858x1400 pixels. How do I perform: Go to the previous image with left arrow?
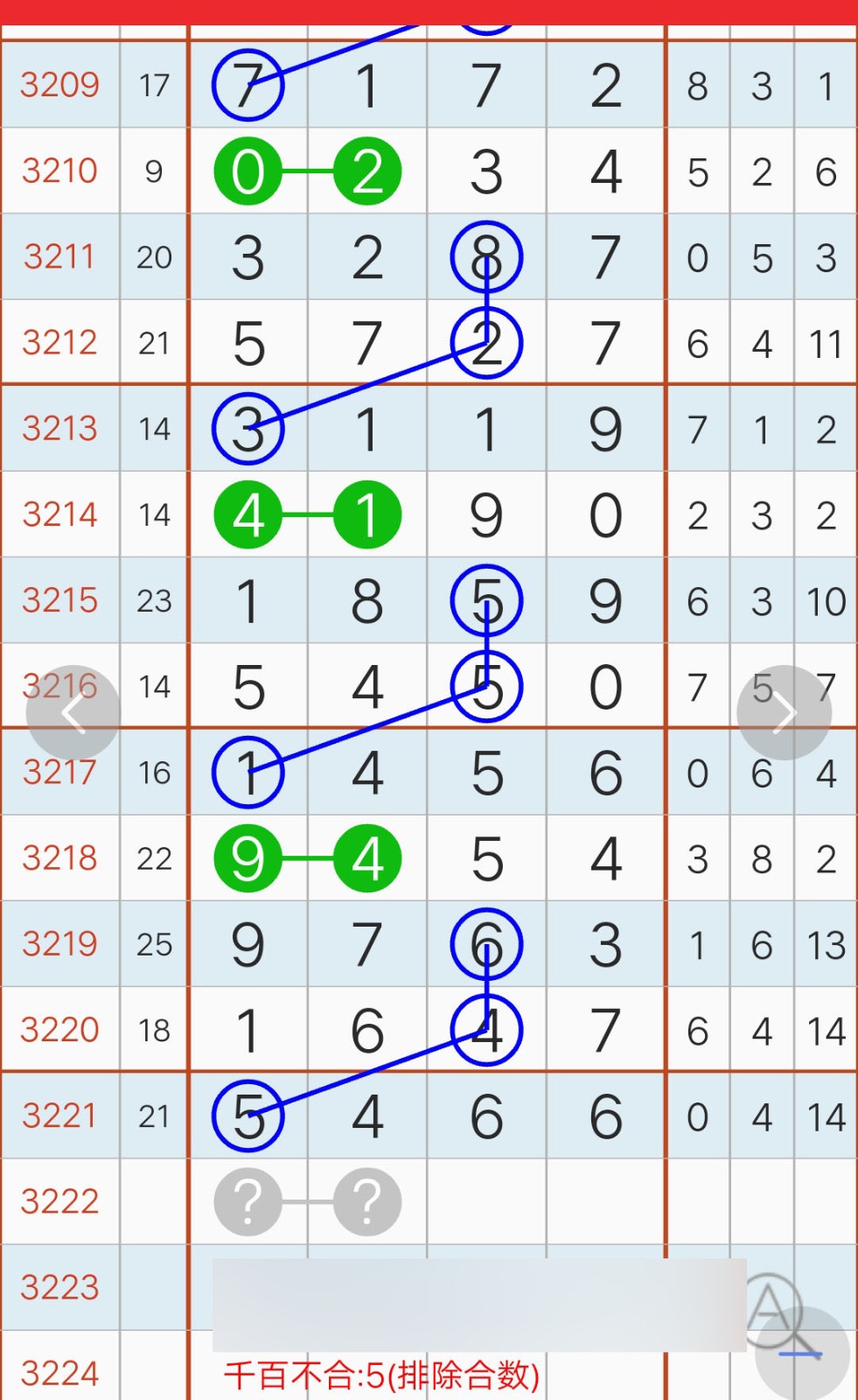[73, 713]
